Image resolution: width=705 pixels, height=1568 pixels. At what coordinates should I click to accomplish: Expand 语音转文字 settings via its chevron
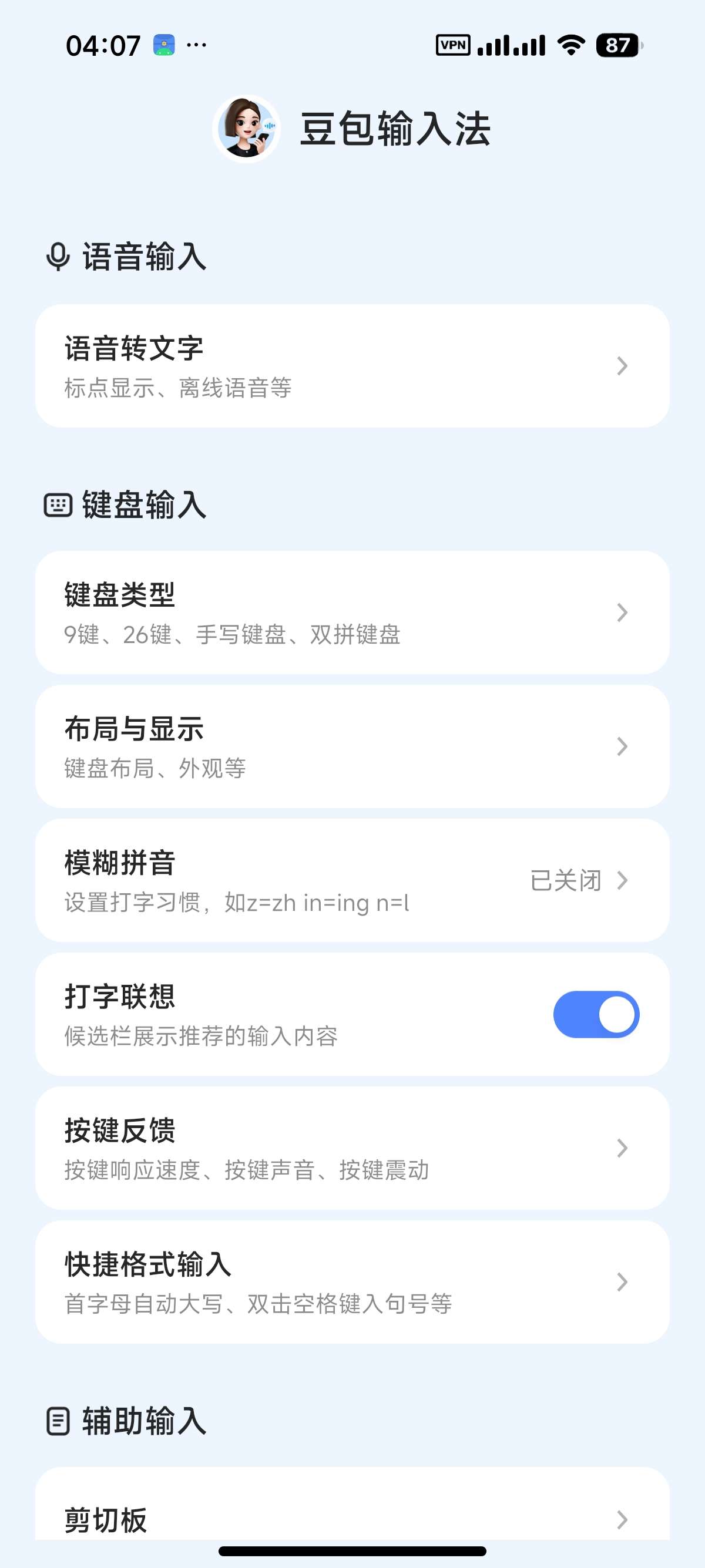(x=621, y=366)
